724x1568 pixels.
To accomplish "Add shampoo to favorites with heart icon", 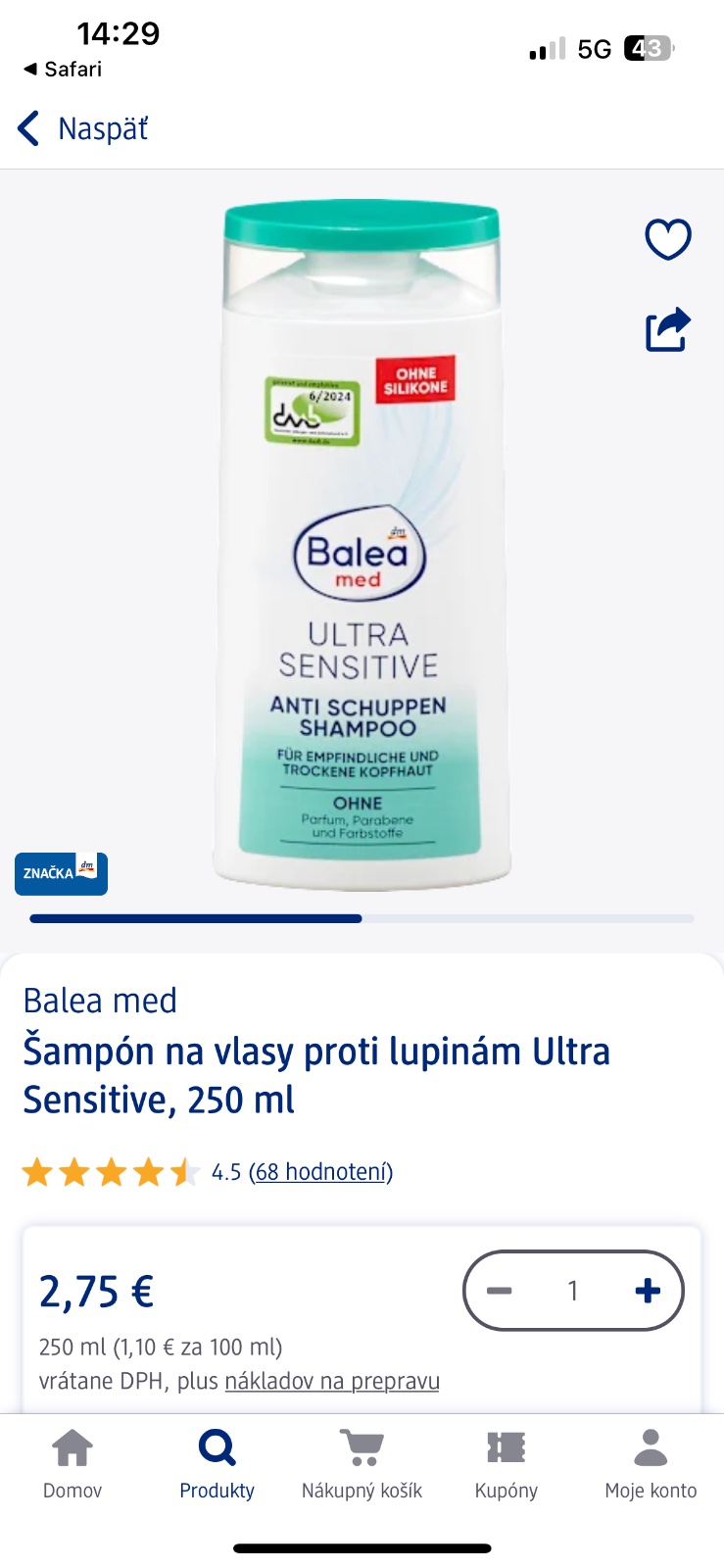I will tap(668, 239).
